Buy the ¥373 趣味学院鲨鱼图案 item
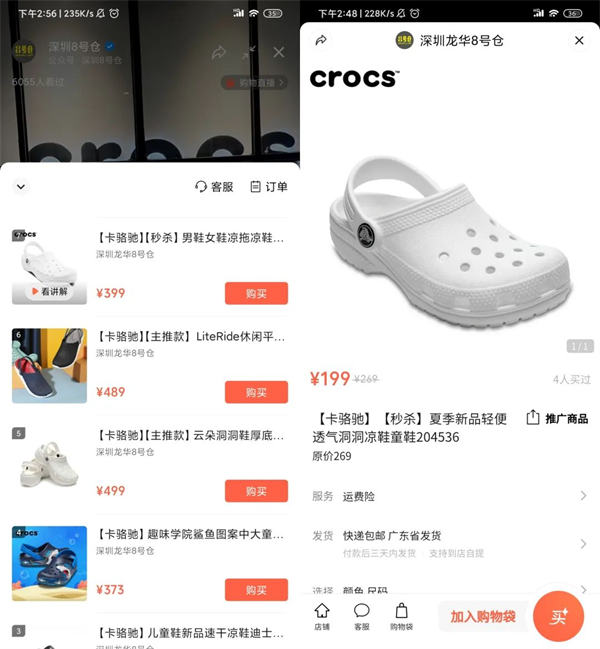The width and height of the screenshot is (600, 649). tap(256, 590)
